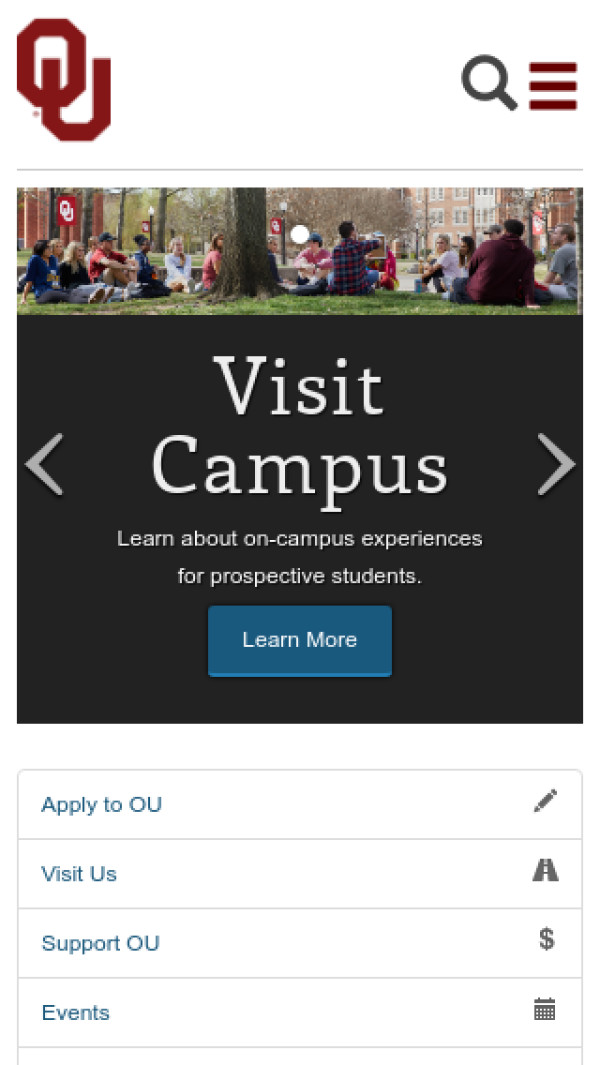The height and width of the screenshot is (1065, 600).
Task: Advance to the next carousel slide
Action: coord(556,464)
